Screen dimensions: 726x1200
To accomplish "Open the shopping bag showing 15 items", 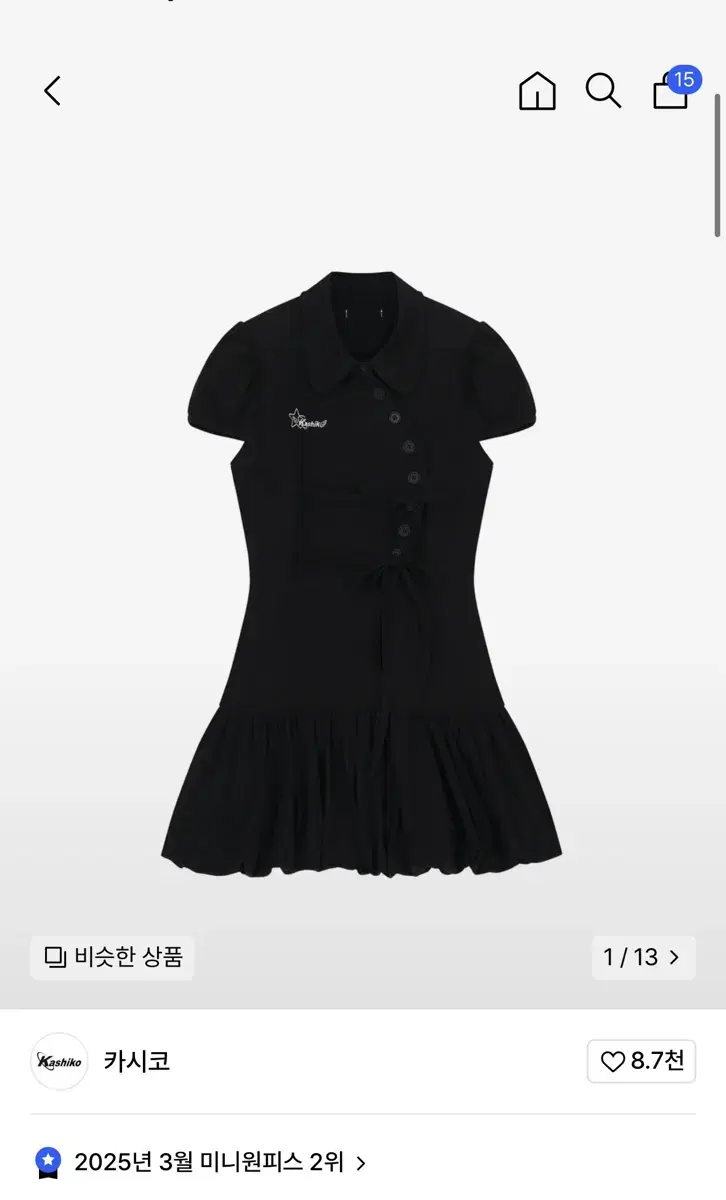I will tap(668, 93).
